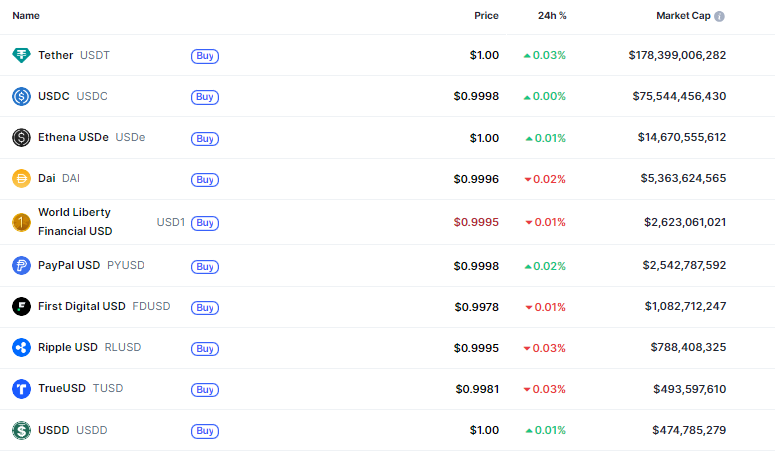The height and width of the screenshot is (452, 775).
Task: Select Buy next to Ethena USDe
Action: click(x=204, y=138)
